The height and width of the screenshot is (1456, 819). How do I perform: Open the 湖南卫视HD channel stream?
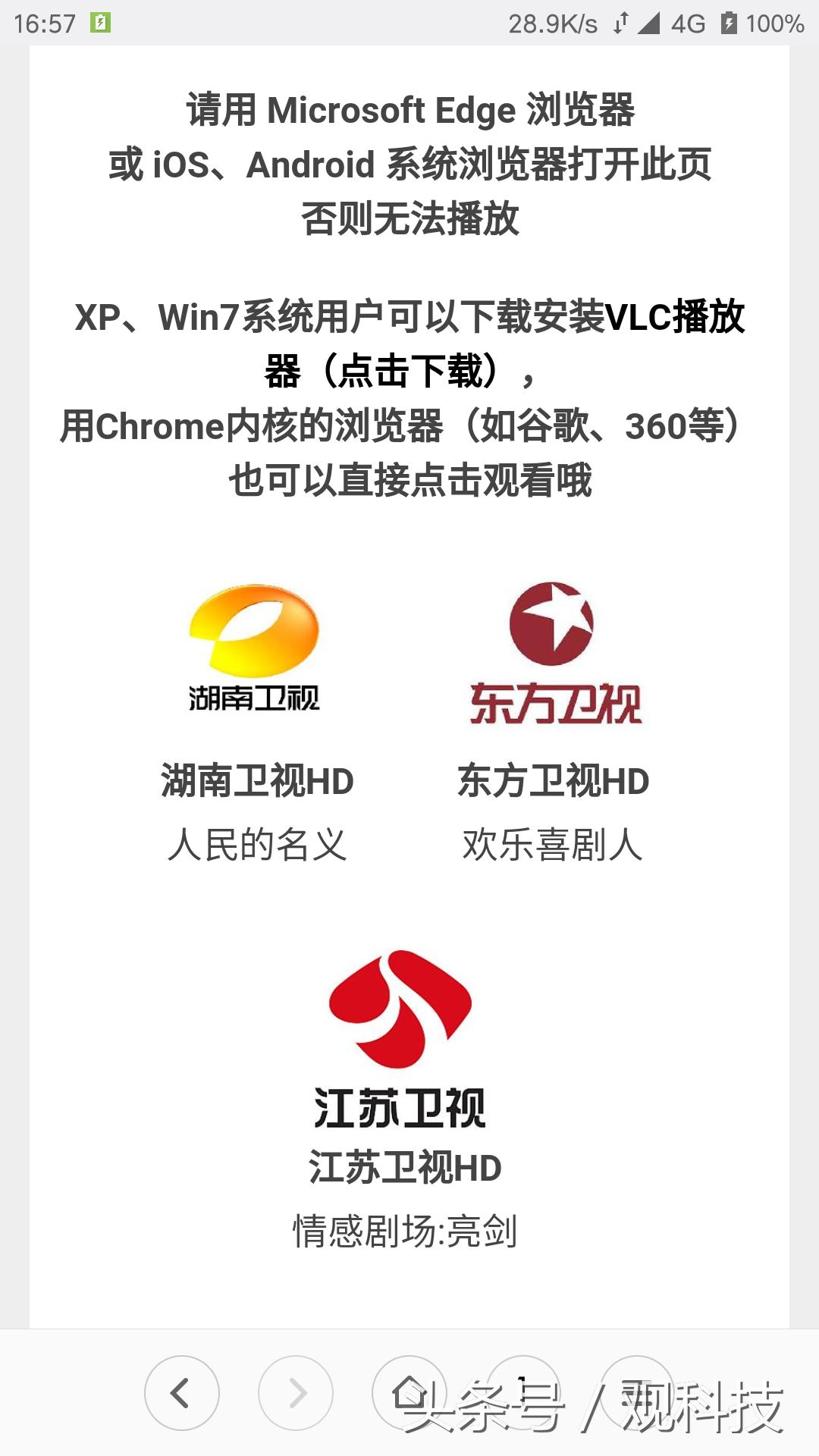(255, 780)
